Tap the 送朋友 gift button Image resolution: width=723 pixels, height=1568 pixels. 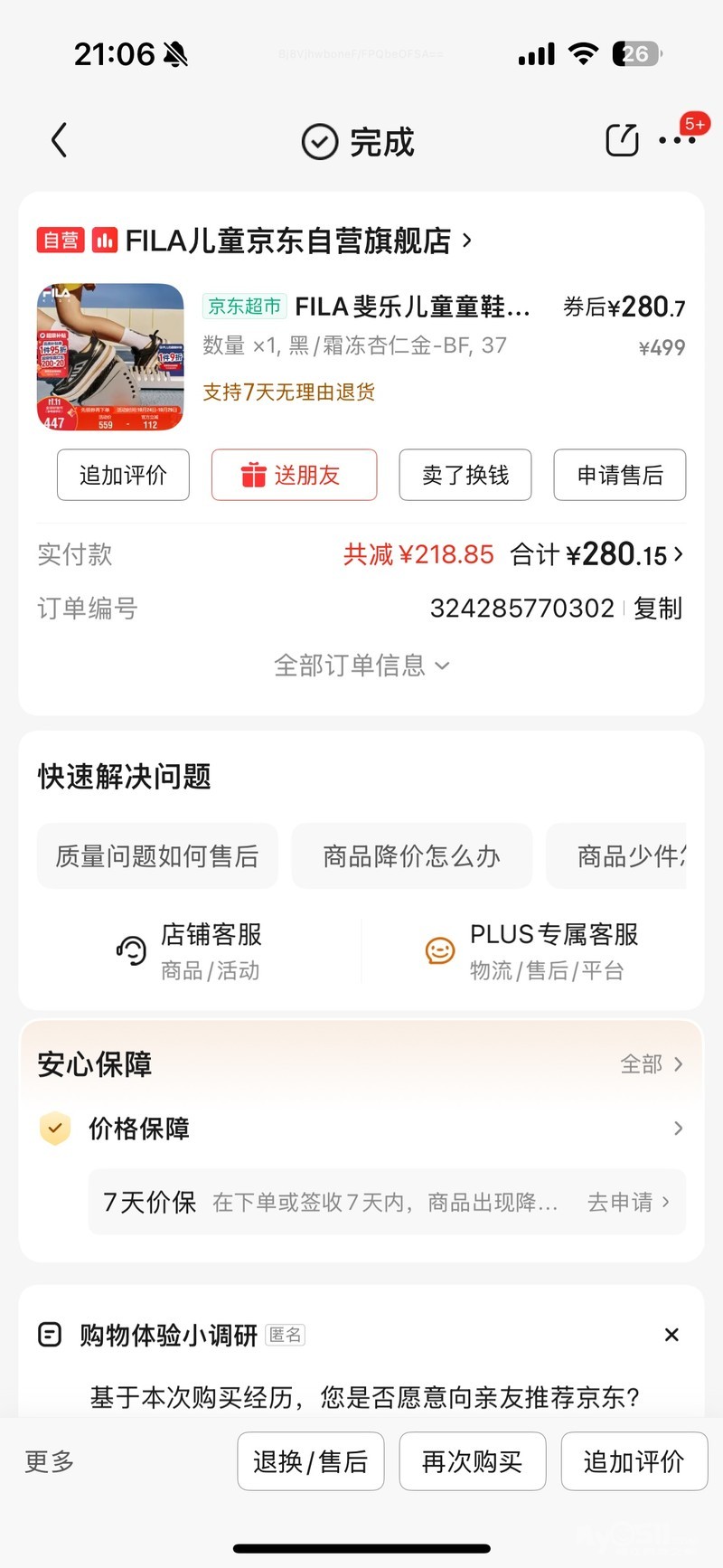[x=294, y=475]
